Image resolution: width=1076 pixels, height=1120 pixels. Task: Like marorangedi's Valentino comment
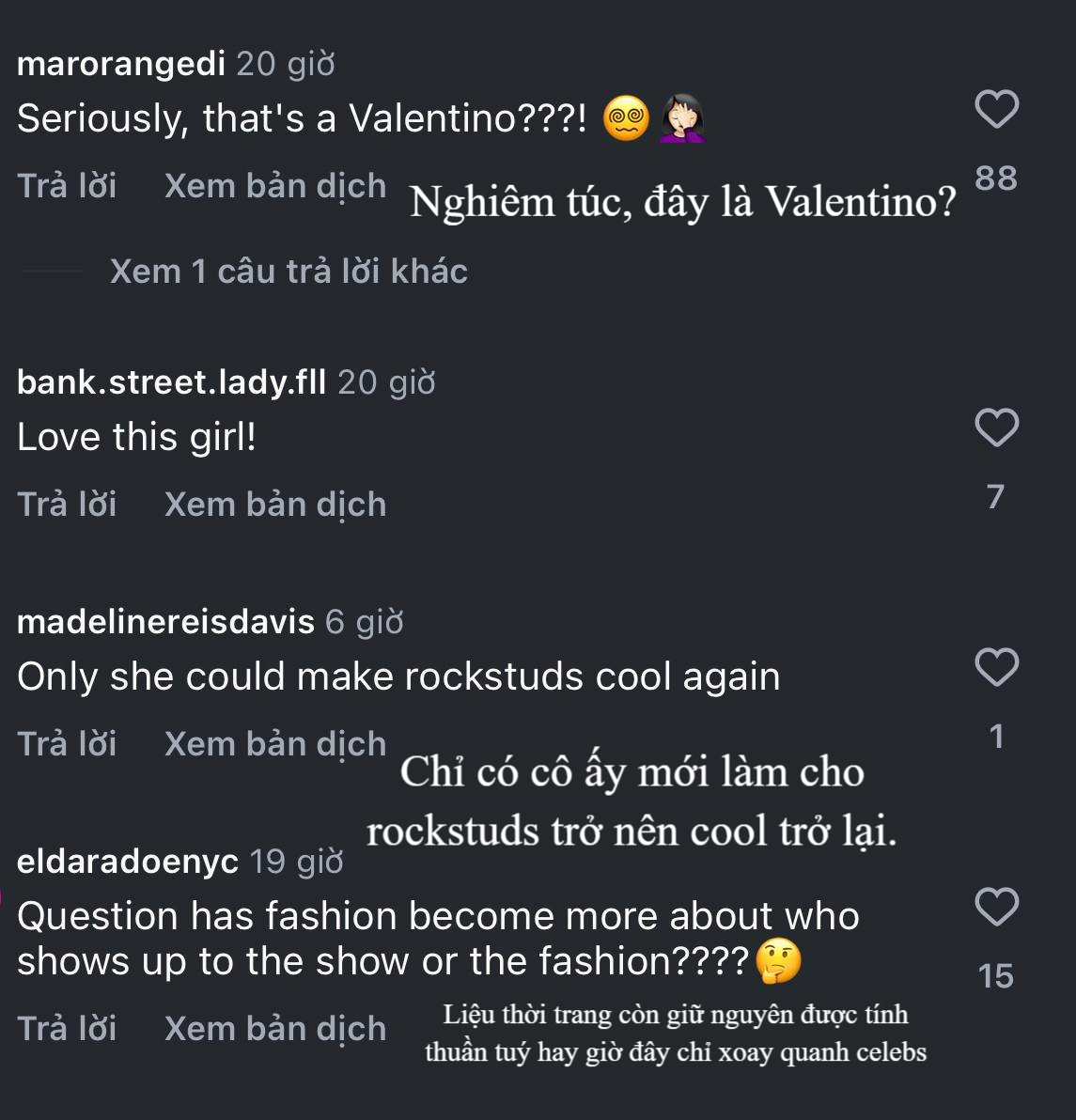pyautogui.click(x=996, y=109)
